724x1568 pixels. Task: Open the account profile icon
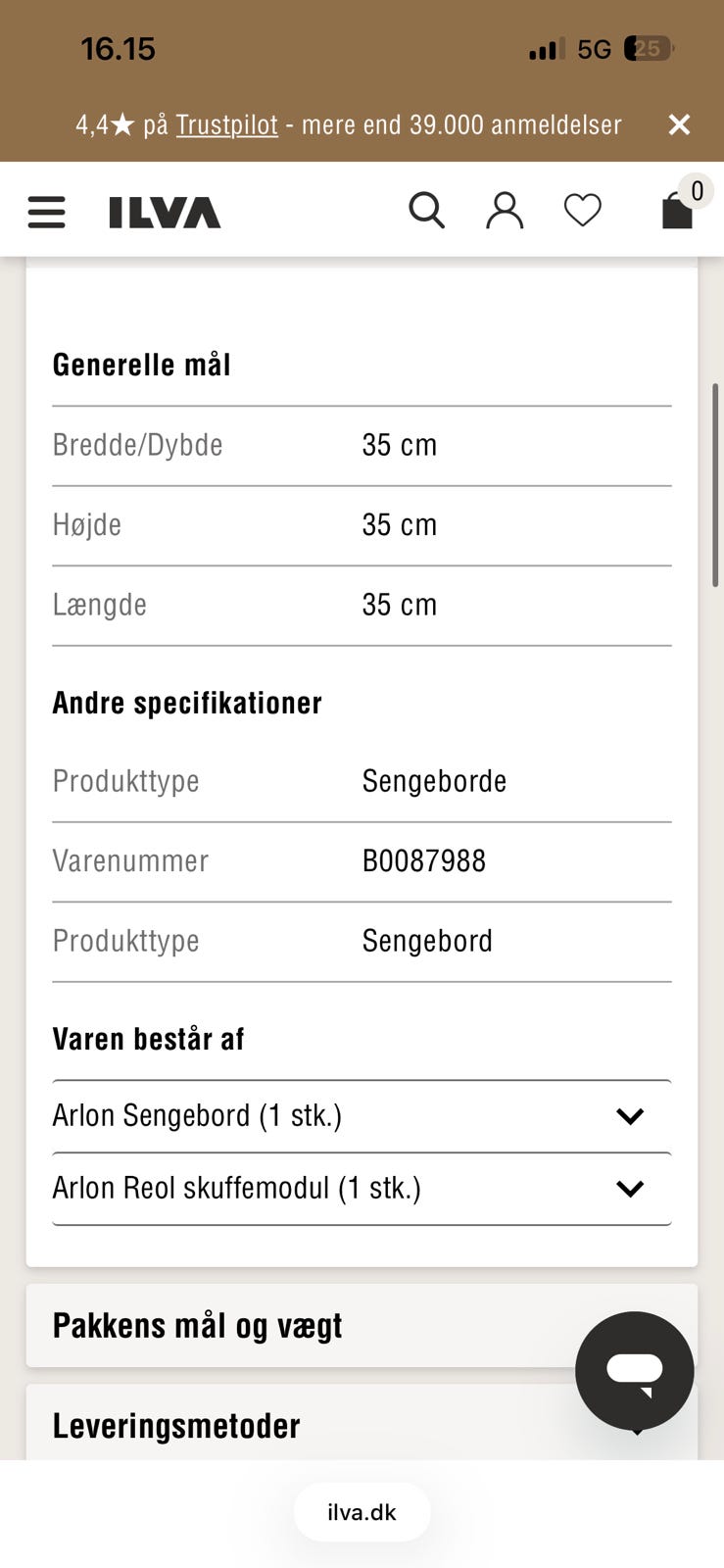pyautogui.click(x=505, y=210)
